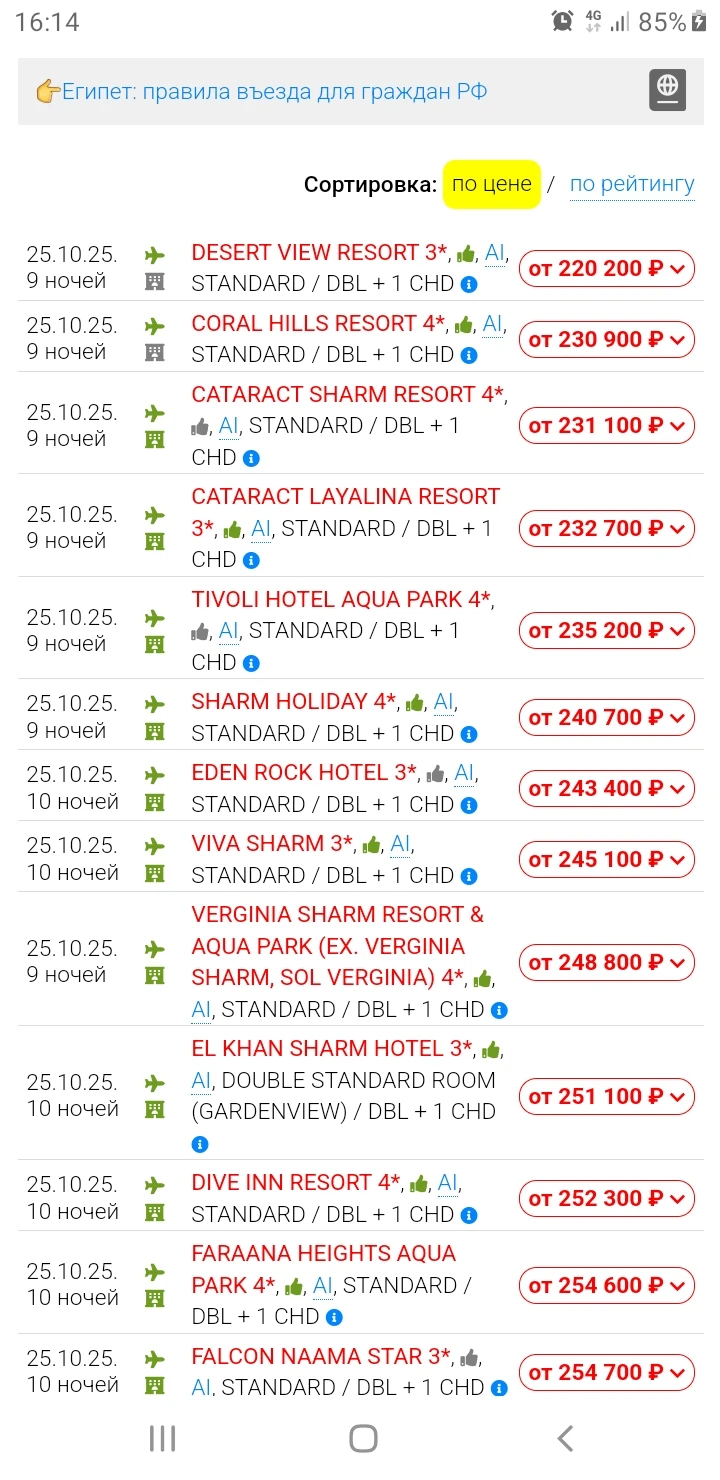Go back using system navigation button
Image resolution: width=720 pixels, height=1480 pixels.
coord(565,1438)
